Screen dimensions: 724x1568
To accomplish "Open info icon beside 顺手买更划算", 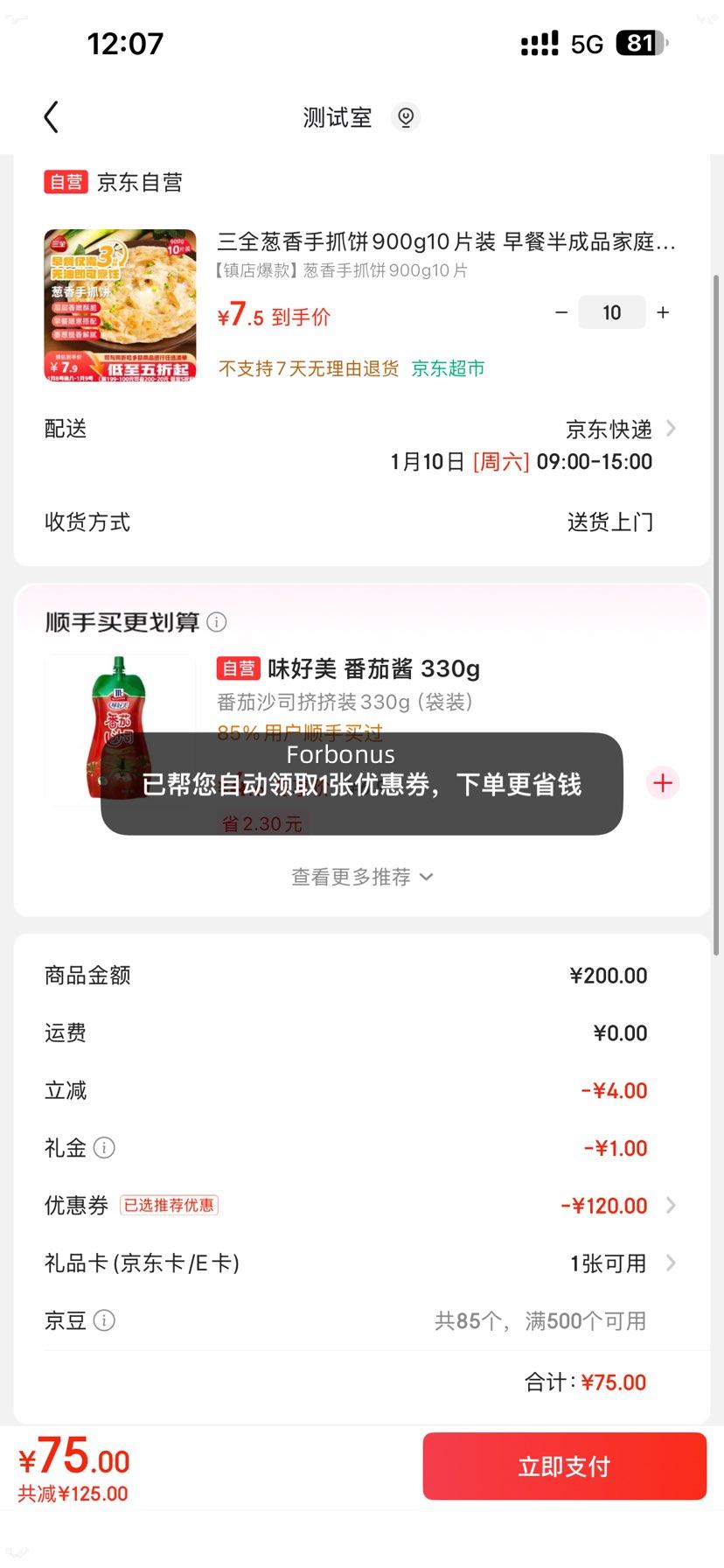I will [217, 622].
